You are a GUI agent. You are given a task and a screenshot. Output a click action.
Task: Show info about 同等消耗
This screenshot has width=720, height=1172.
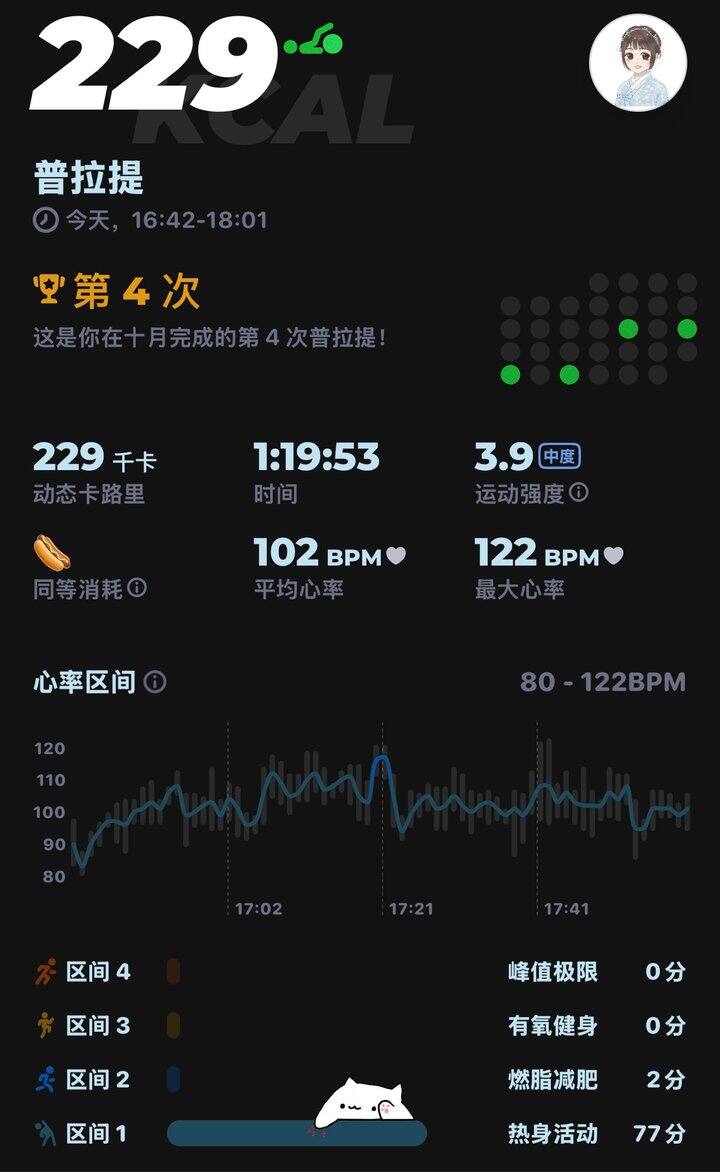pos(138,588)
